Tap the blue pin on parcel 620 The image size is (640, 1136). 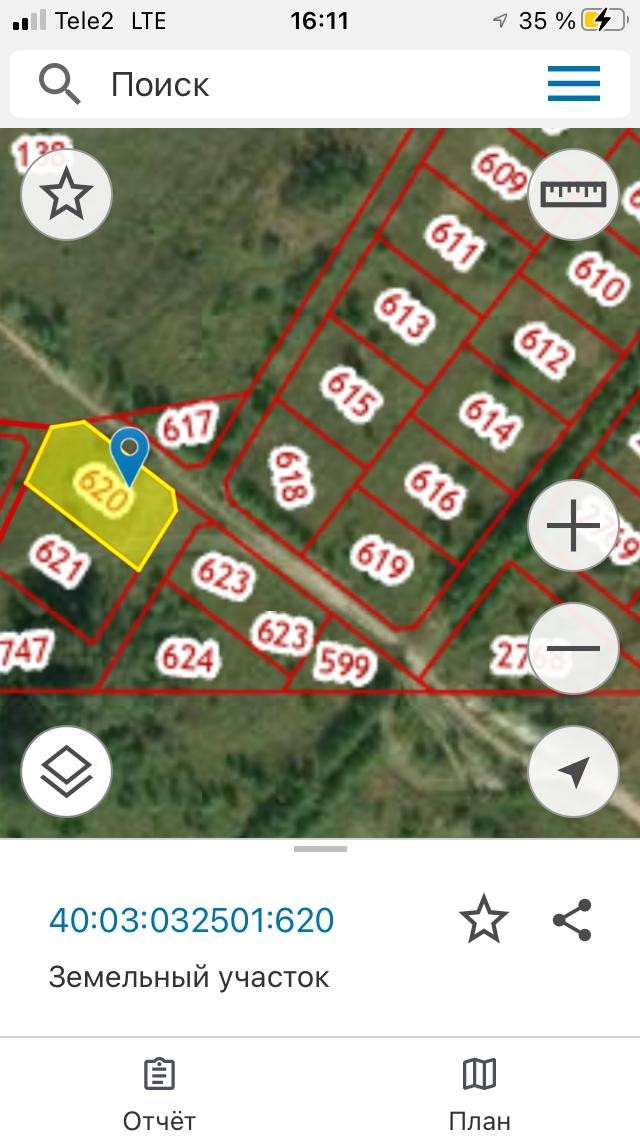129,453
